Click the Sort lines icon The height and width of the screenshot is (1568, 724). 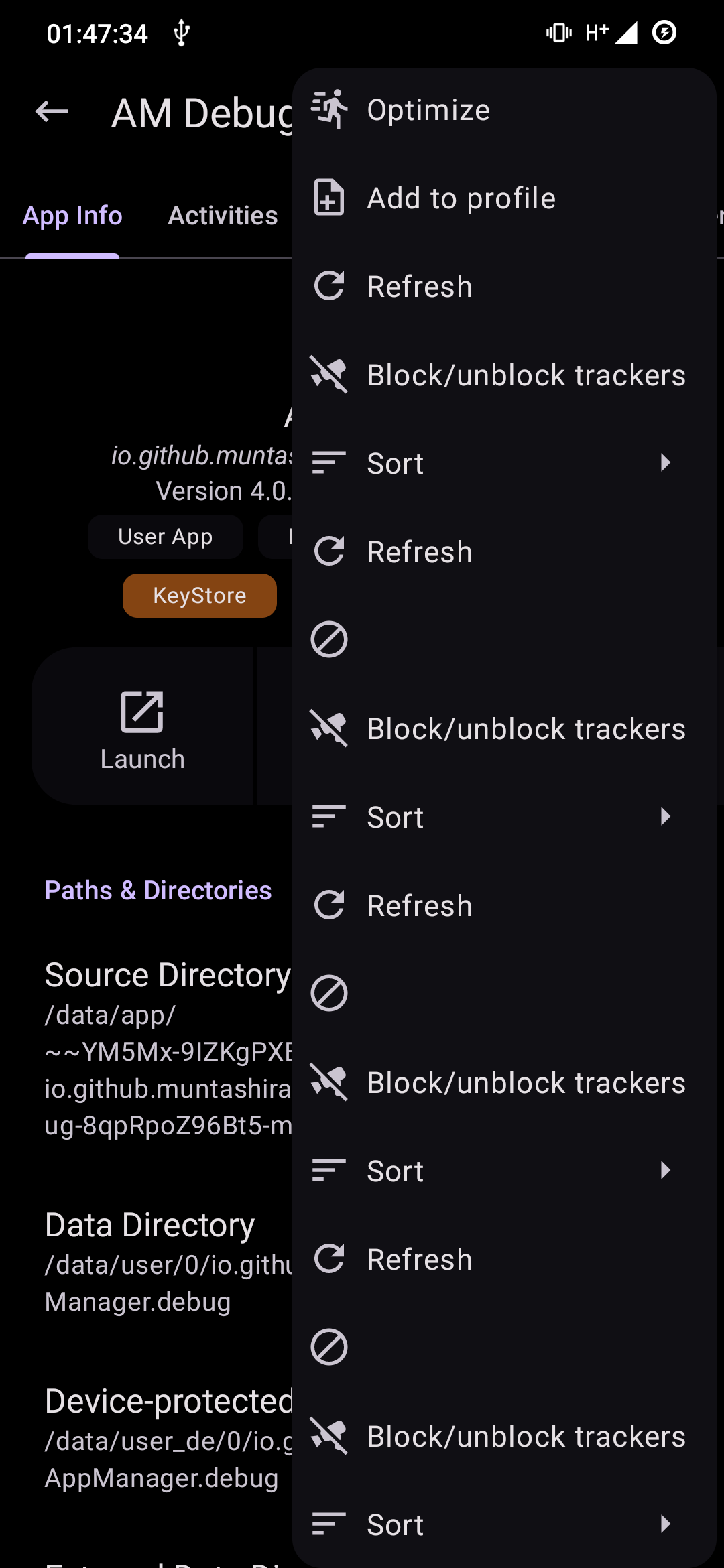327,463
